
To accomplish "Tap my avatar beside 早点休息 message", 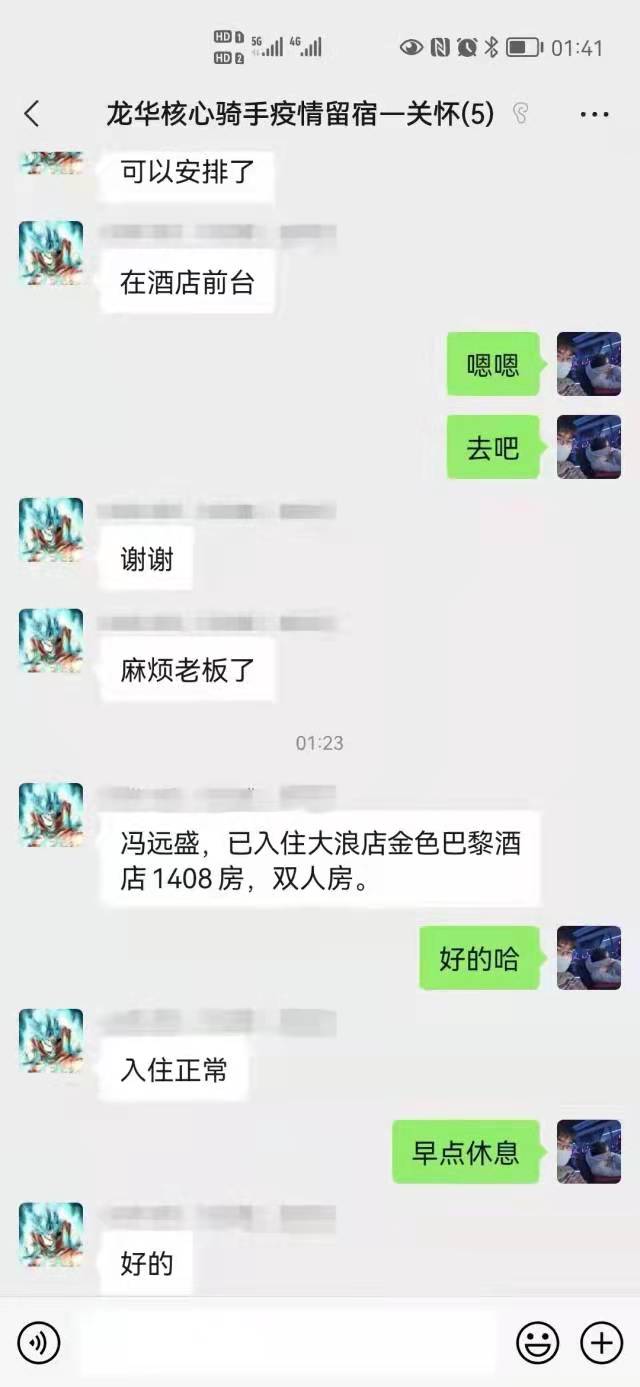I will (x=588, y=1151).
